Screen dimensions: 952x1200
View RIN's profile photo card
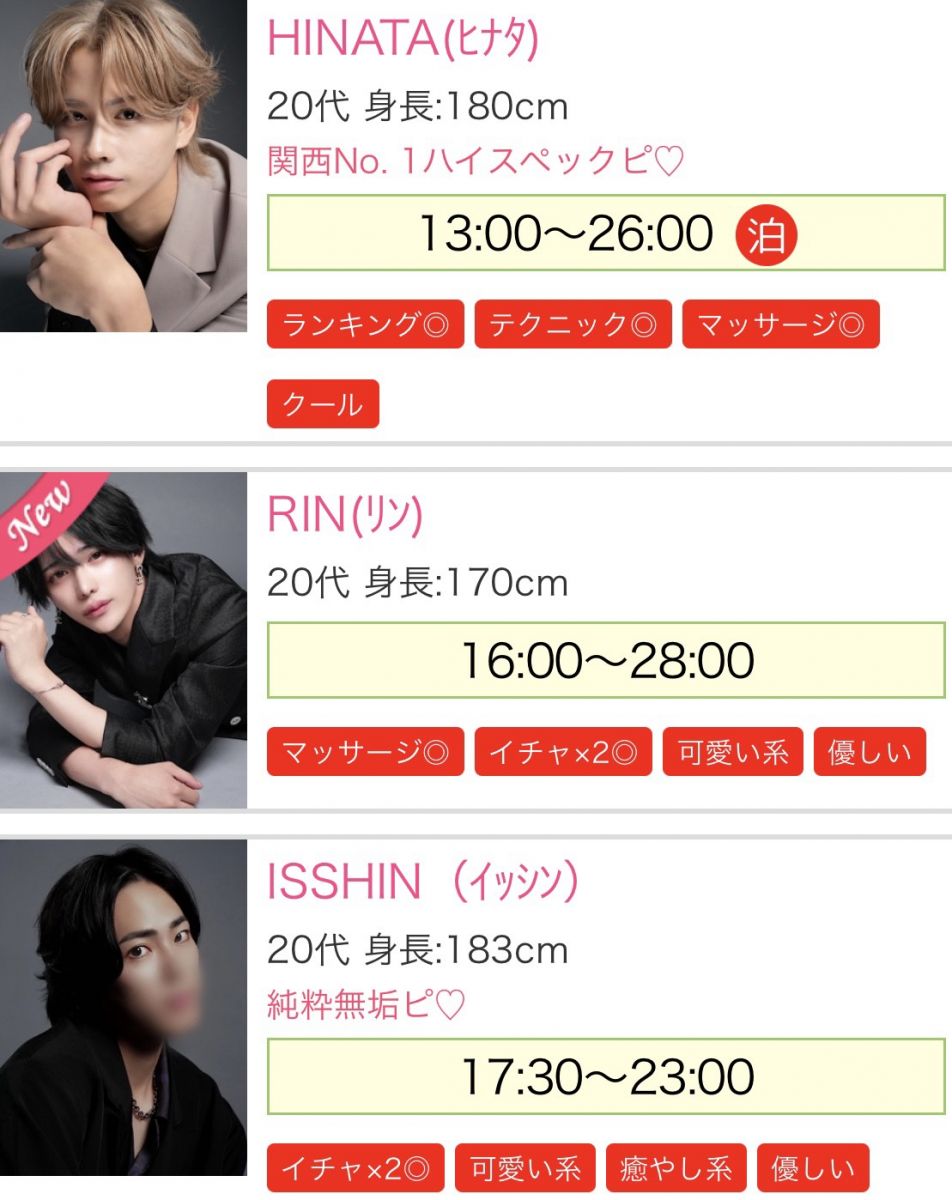click(123, 640)
